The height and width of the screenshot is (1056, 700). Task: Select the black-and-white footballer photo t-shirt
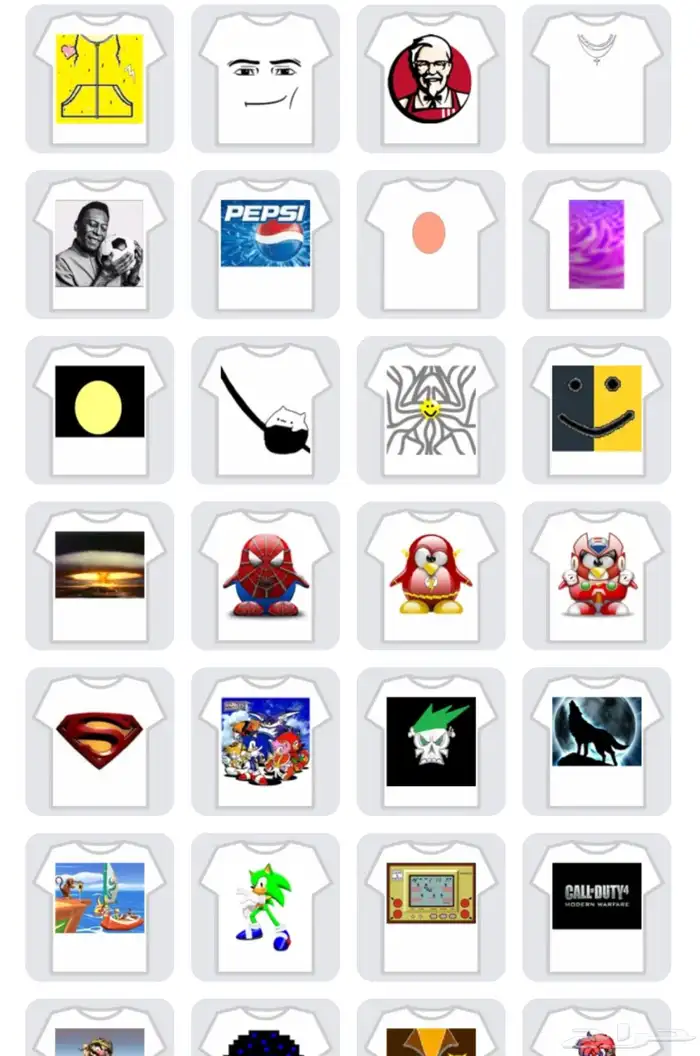[x=99, y=244]
